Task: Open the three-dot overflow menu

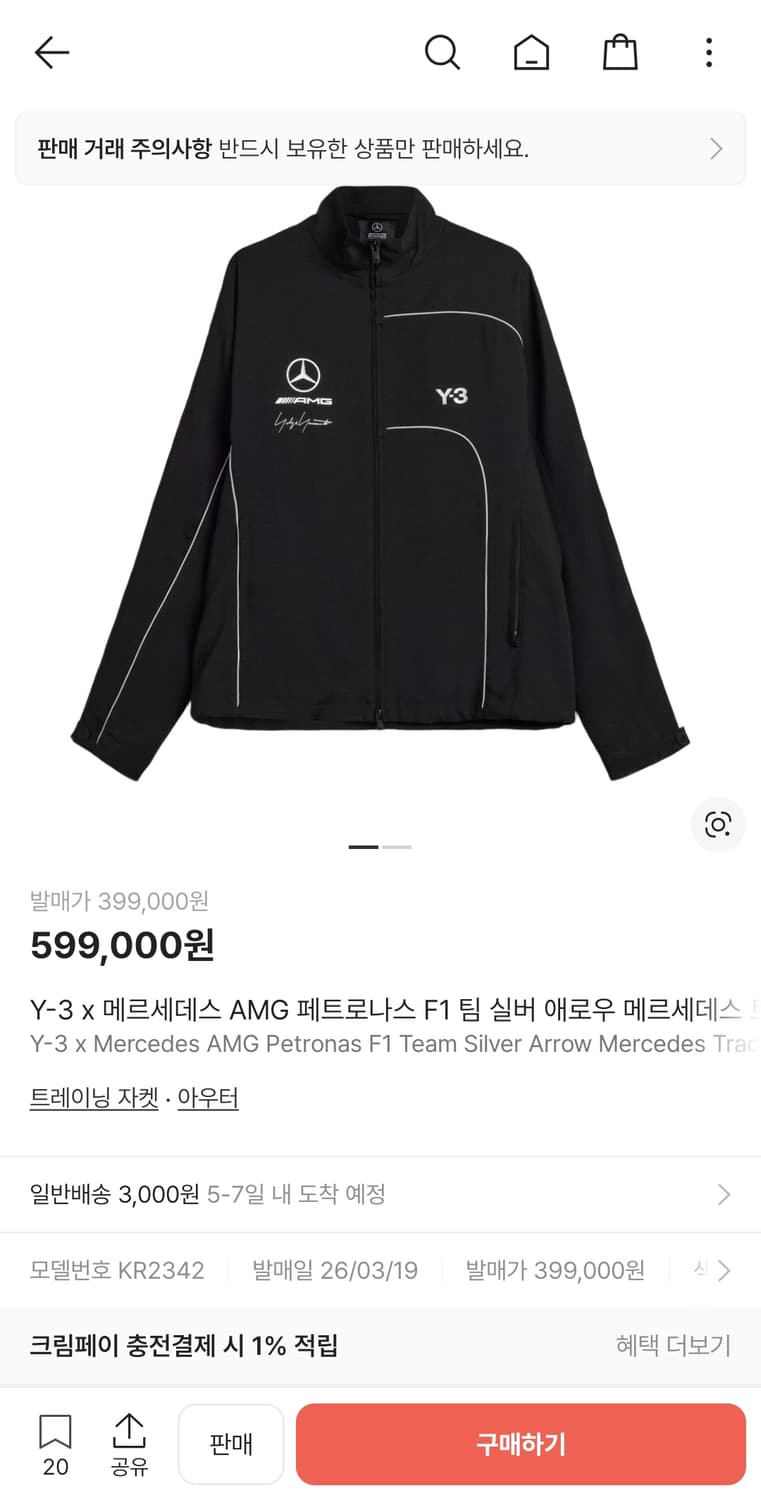Action: click(708, 52)
